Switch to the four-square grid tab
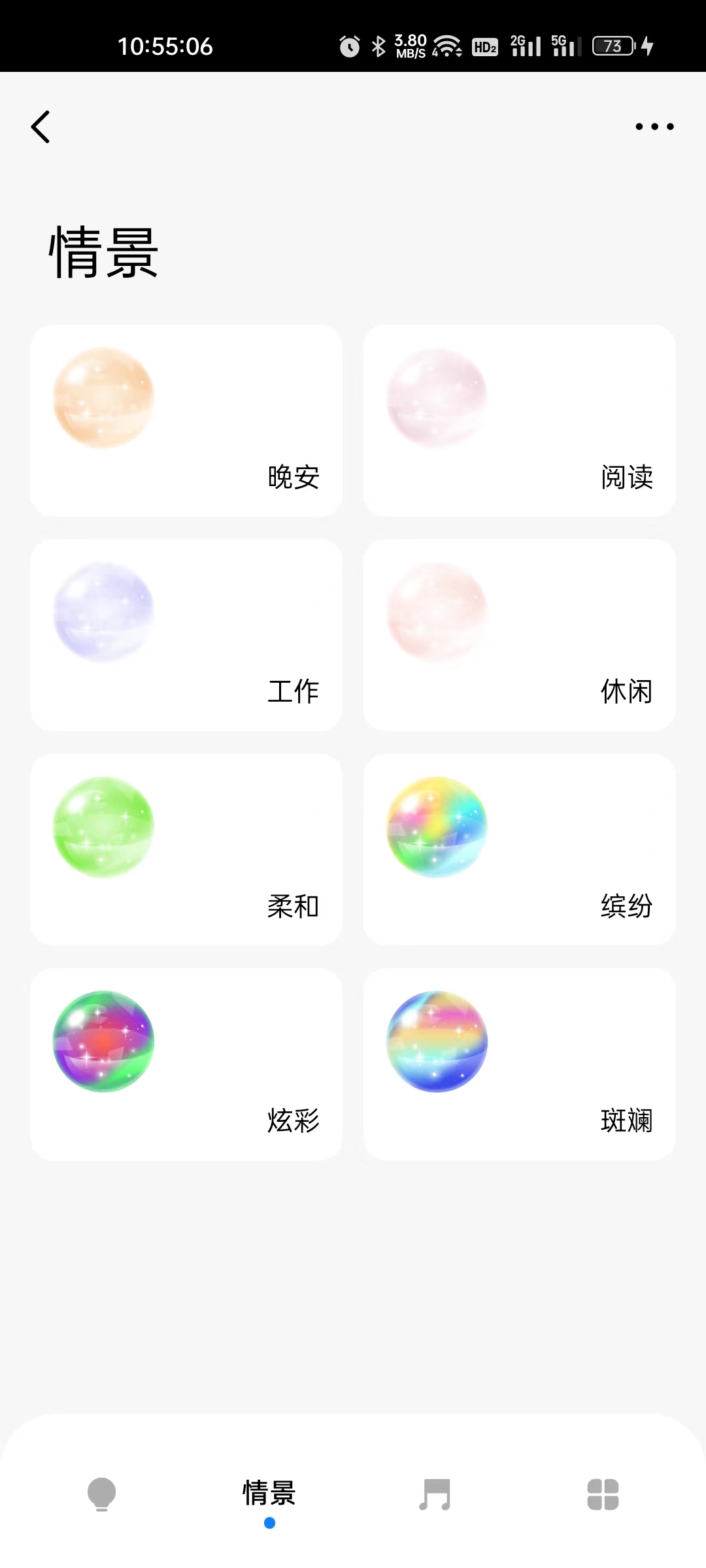This screenshot has width=706, height=1568. click(603, 1495)
